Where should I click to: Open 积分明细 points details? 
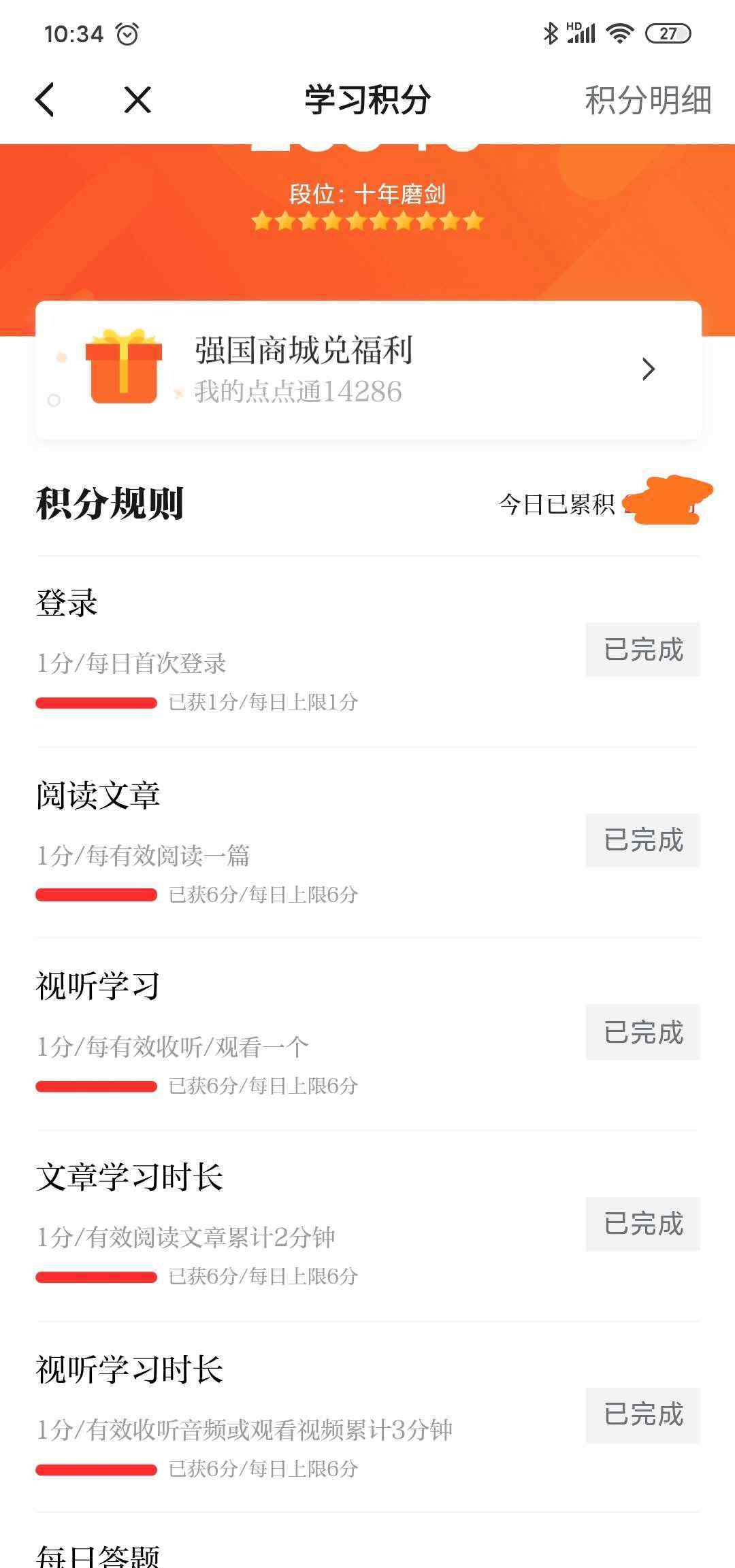click(648, 101)
